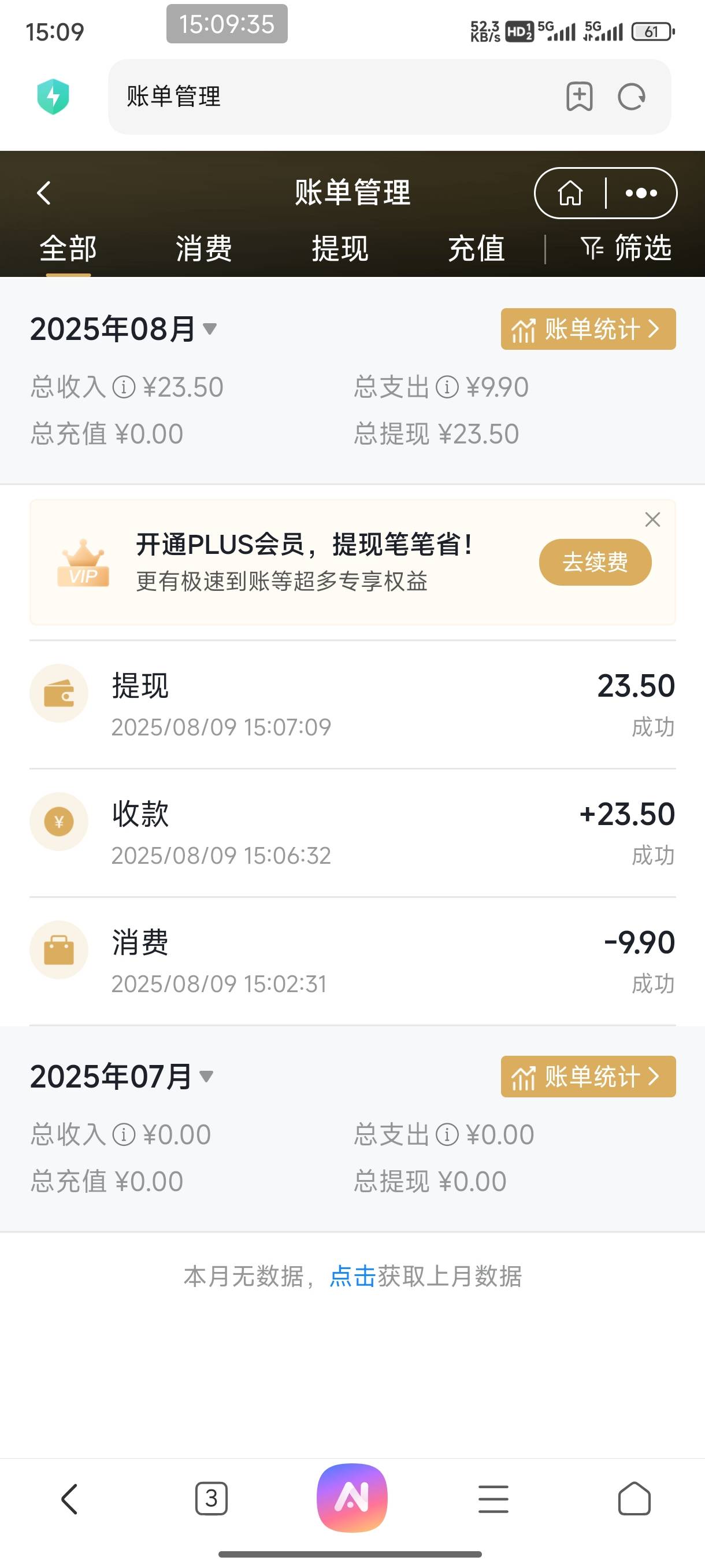Viewport: 705px width, 1568px height.
Task: Tap 去续费 to renew membership
Action: point(595,562)
